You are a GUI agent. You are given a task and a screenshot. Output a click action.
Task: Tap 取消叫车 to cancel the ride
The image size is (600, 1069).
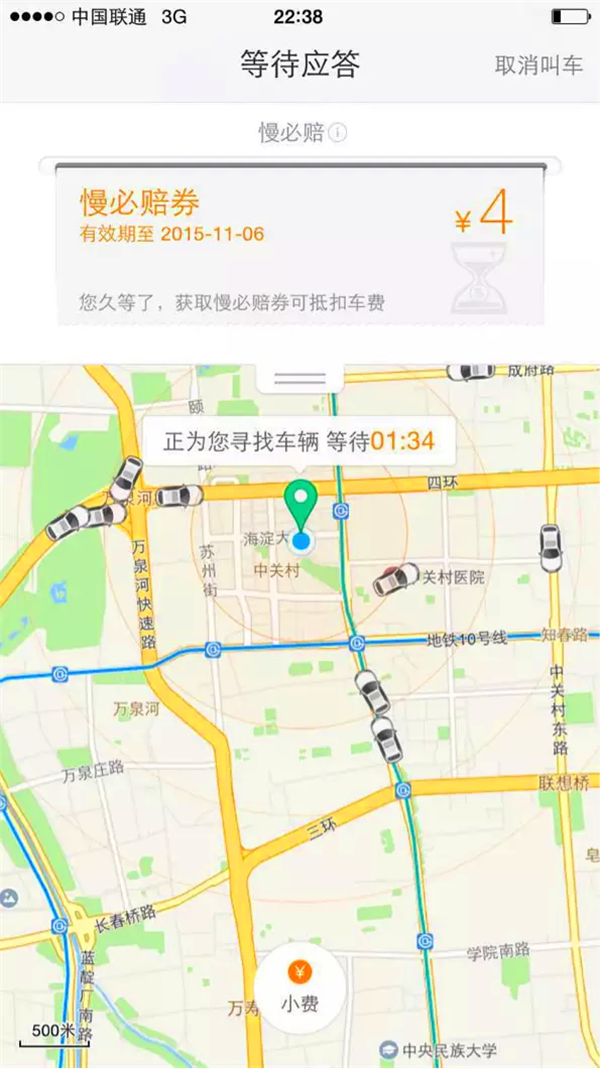538,66
